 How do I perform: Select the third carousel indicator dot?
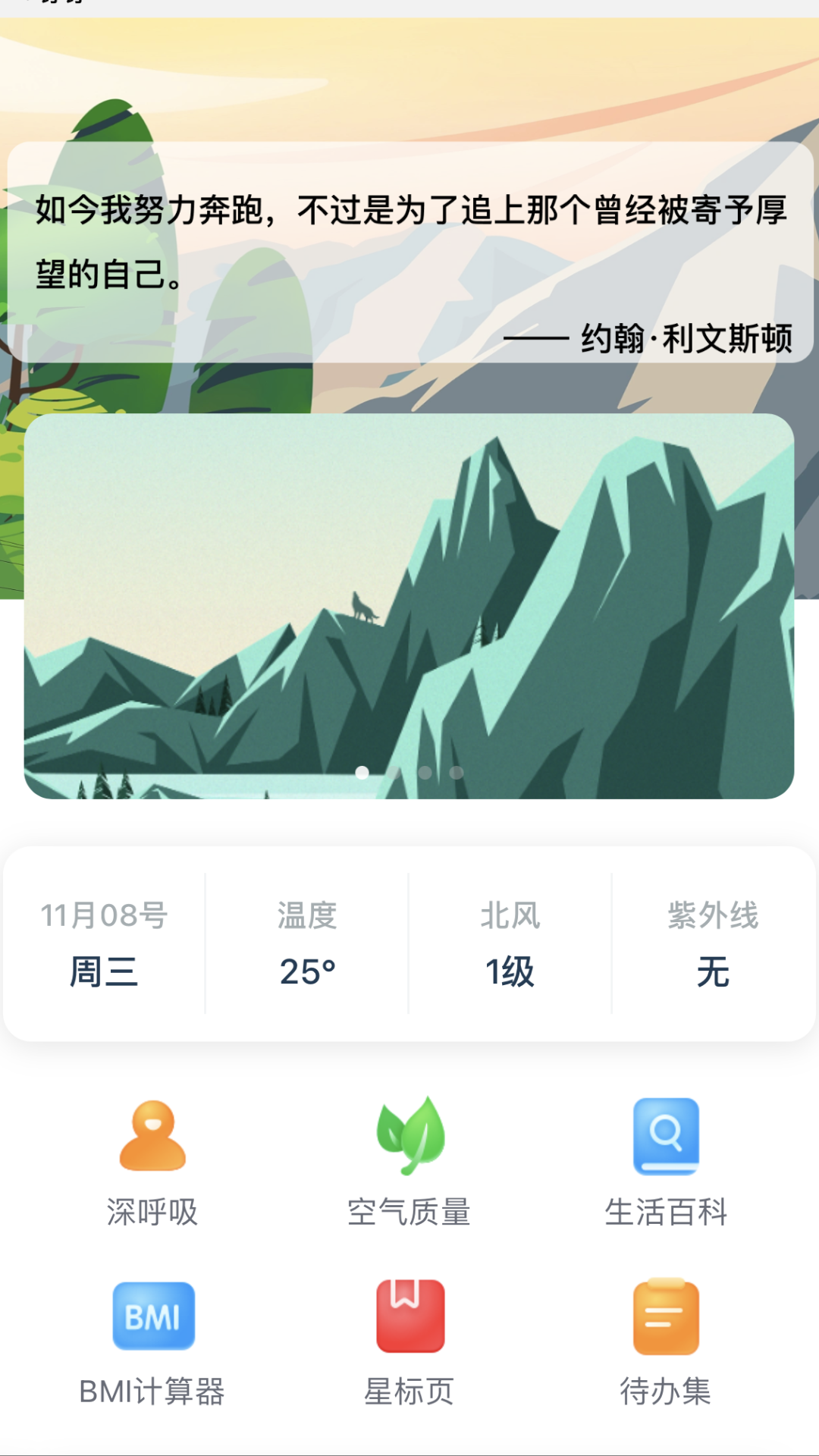pos(425,773)
